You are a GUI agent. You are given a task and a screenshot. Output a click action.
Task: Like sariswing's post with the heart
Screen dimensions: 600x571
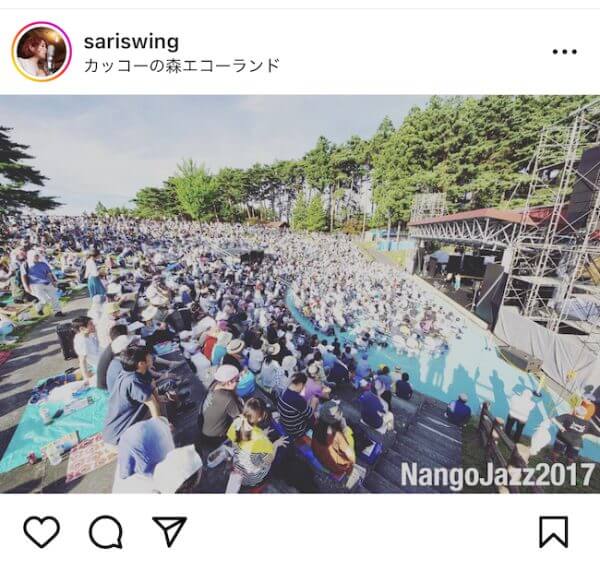coord(41,531)
